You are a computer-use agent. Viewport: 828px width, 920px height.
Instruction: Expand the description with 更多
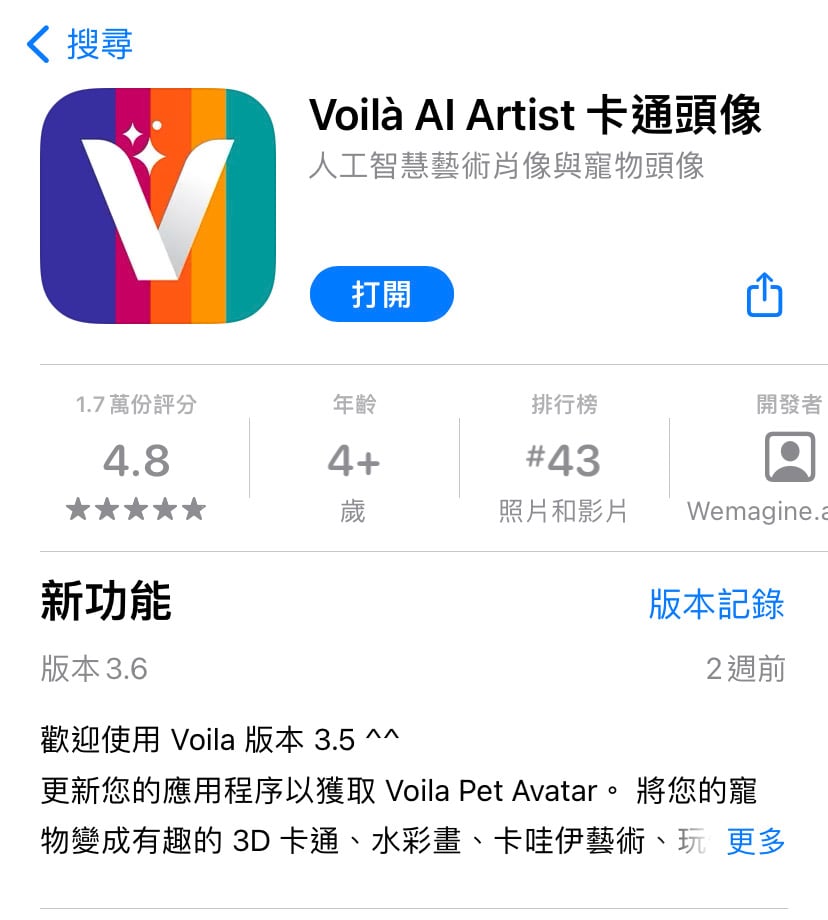coord(755,842)
